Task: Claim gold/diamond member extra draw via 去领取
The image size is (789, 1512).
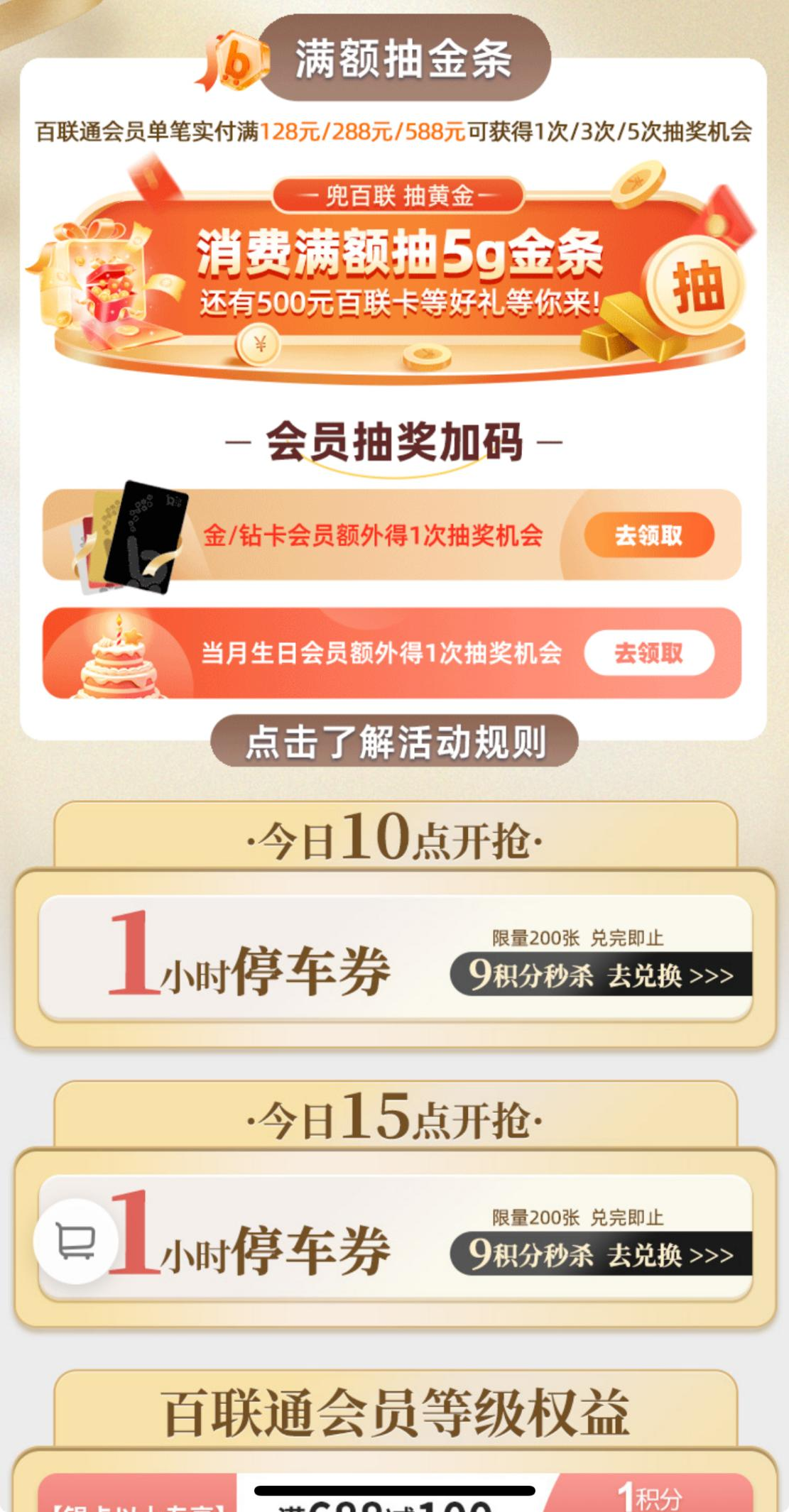Action: coord(648,535)
